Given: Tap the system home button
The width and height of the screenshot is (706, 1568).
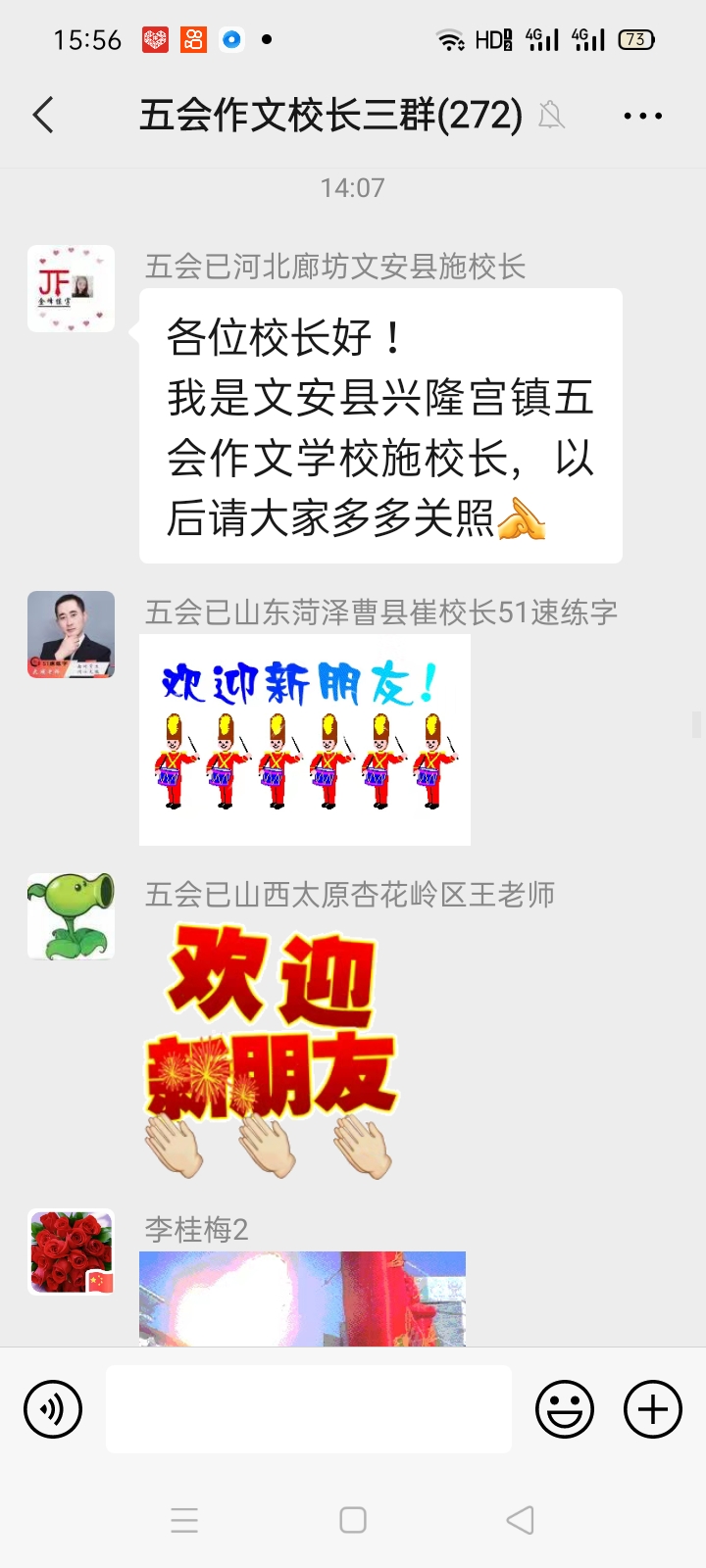Looking at the screenshot, I should (x=352, y=1520).
